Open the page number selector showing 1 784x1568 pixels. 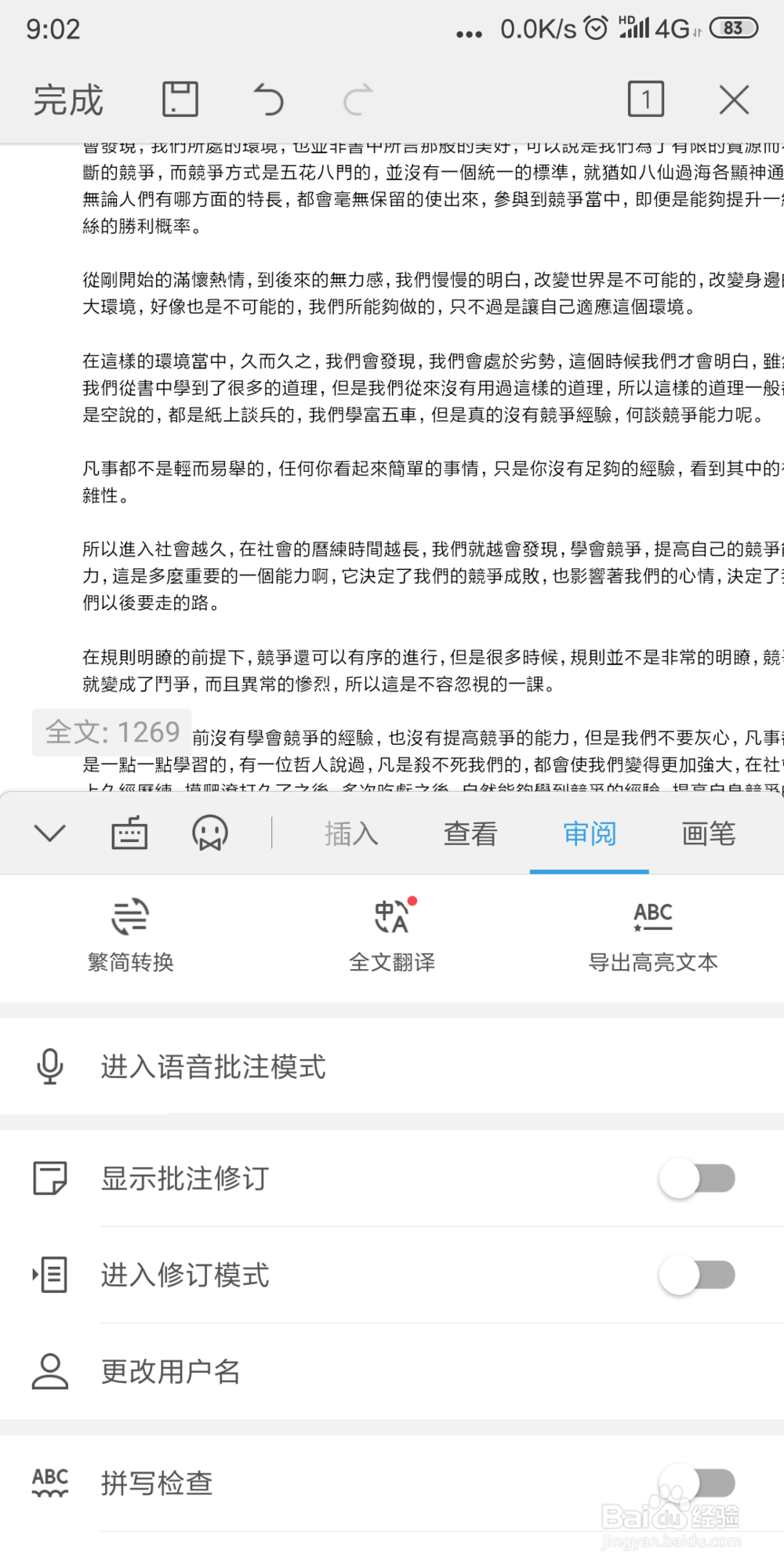[645, 98]
